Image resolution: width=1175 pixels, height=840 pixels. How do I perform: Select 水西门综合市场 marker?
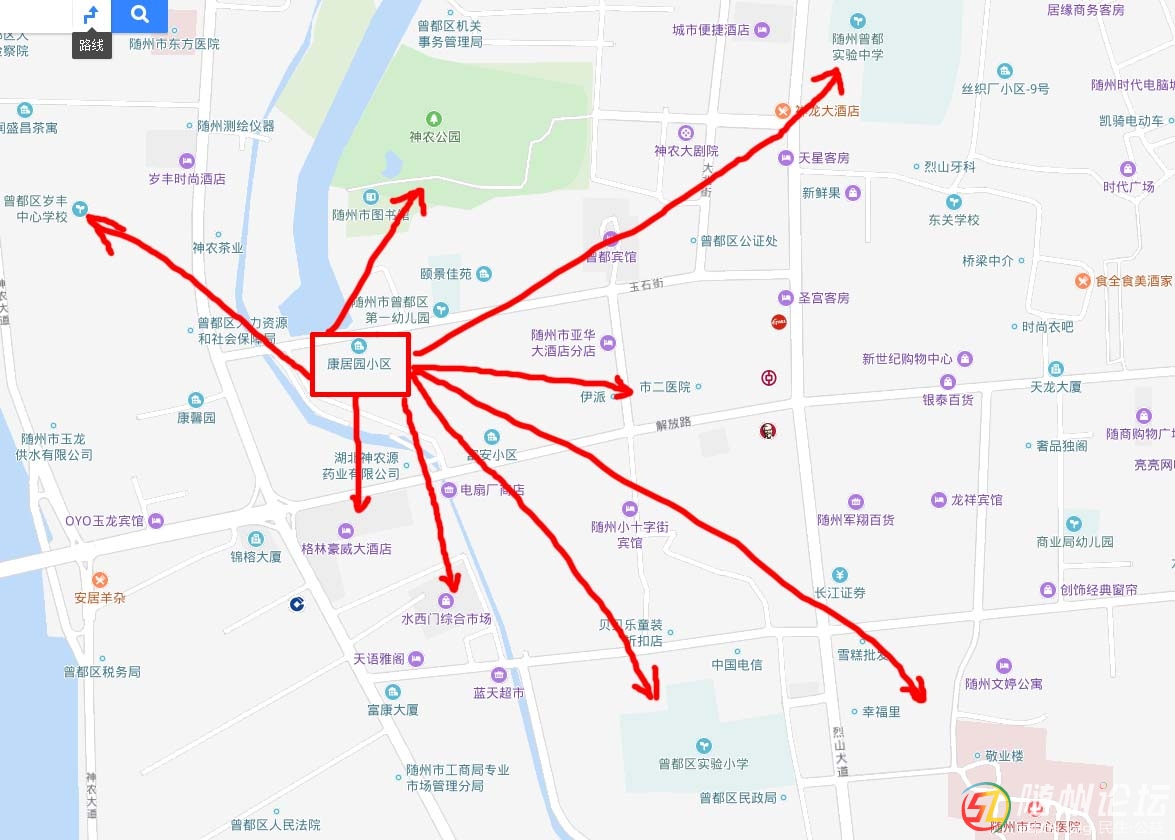click(x=446, y=601)
